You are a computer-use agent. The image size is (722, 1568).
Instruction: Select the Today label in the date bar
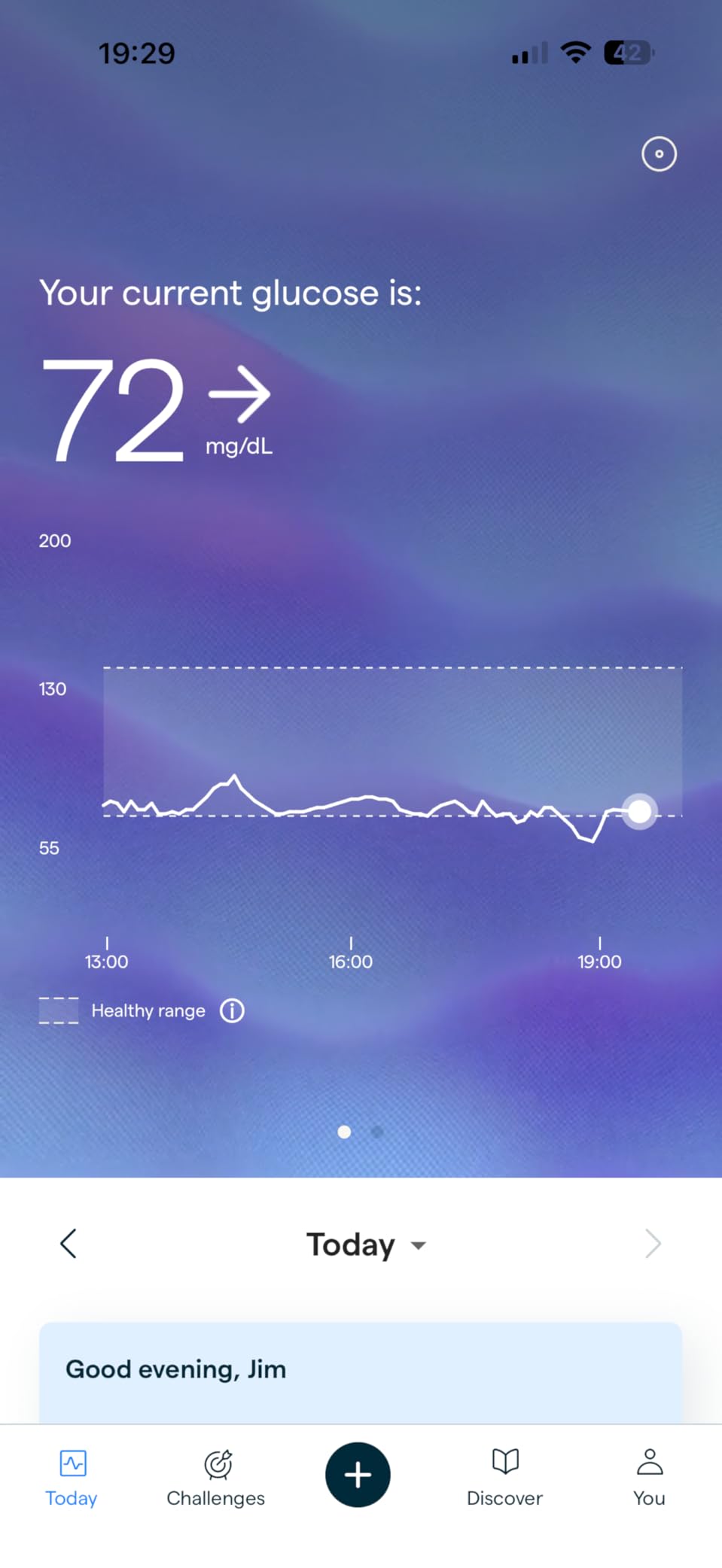350,1244
